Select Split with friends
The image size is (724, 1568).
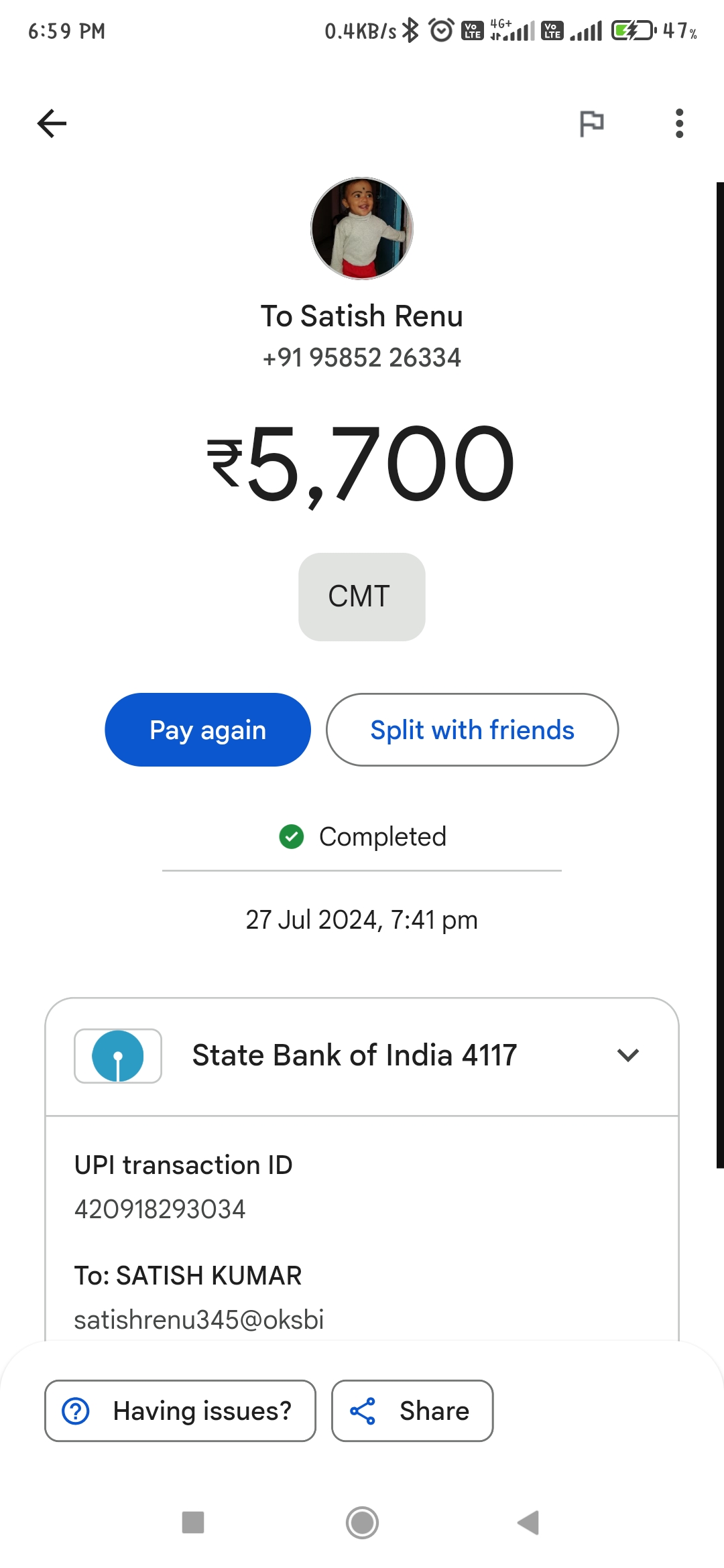[472, 730]
